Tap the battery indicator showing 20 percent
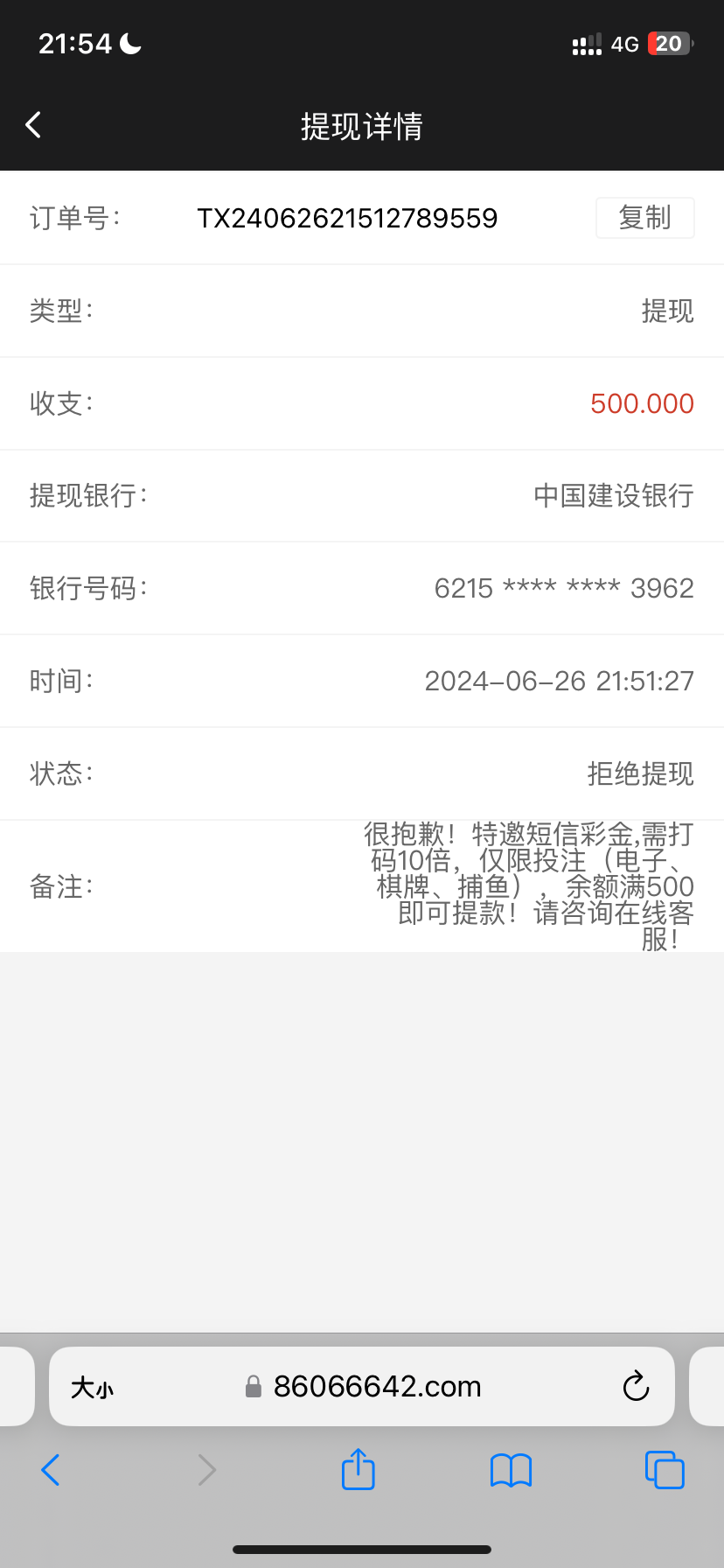Image resolution: width=724 pixels, height=1568 pixels. (x=668, y=42)
